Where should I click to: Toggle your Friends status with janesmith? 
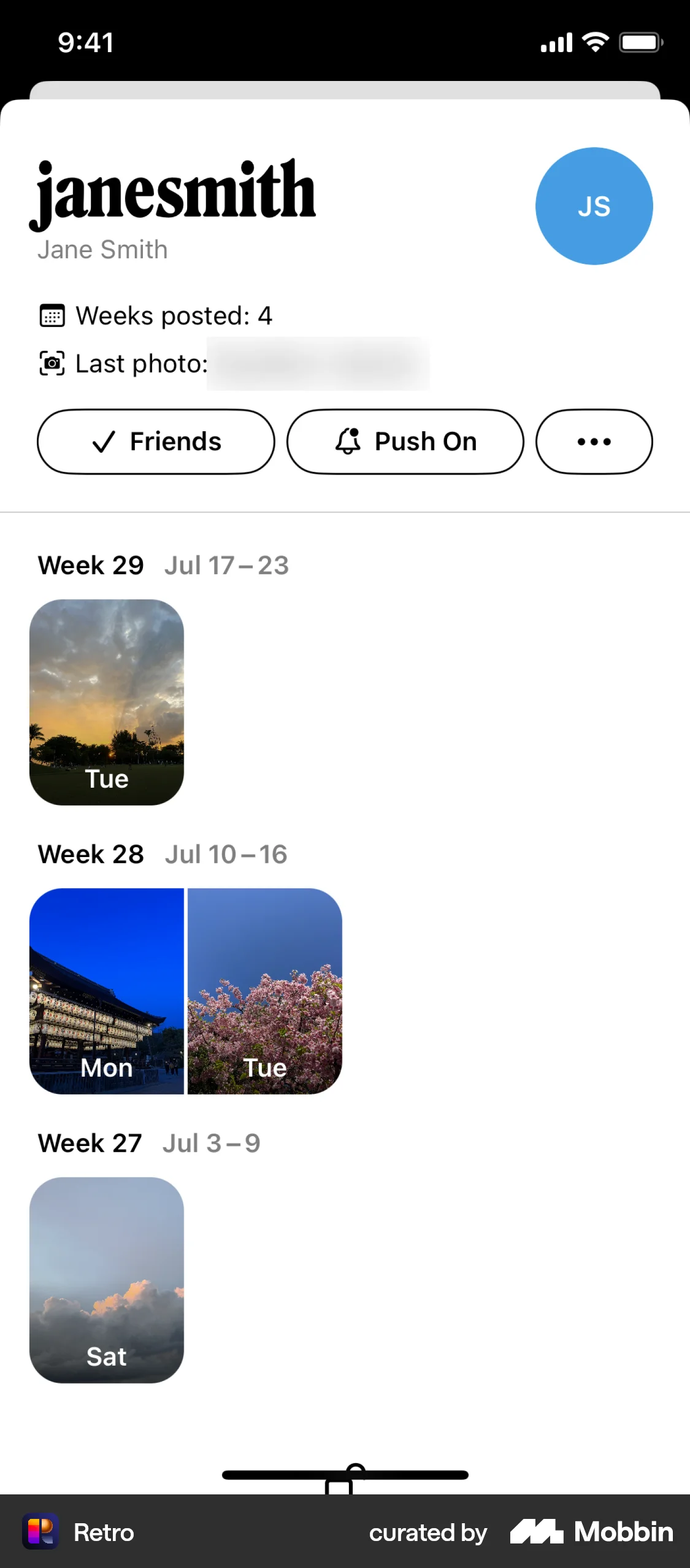point(156,441)
